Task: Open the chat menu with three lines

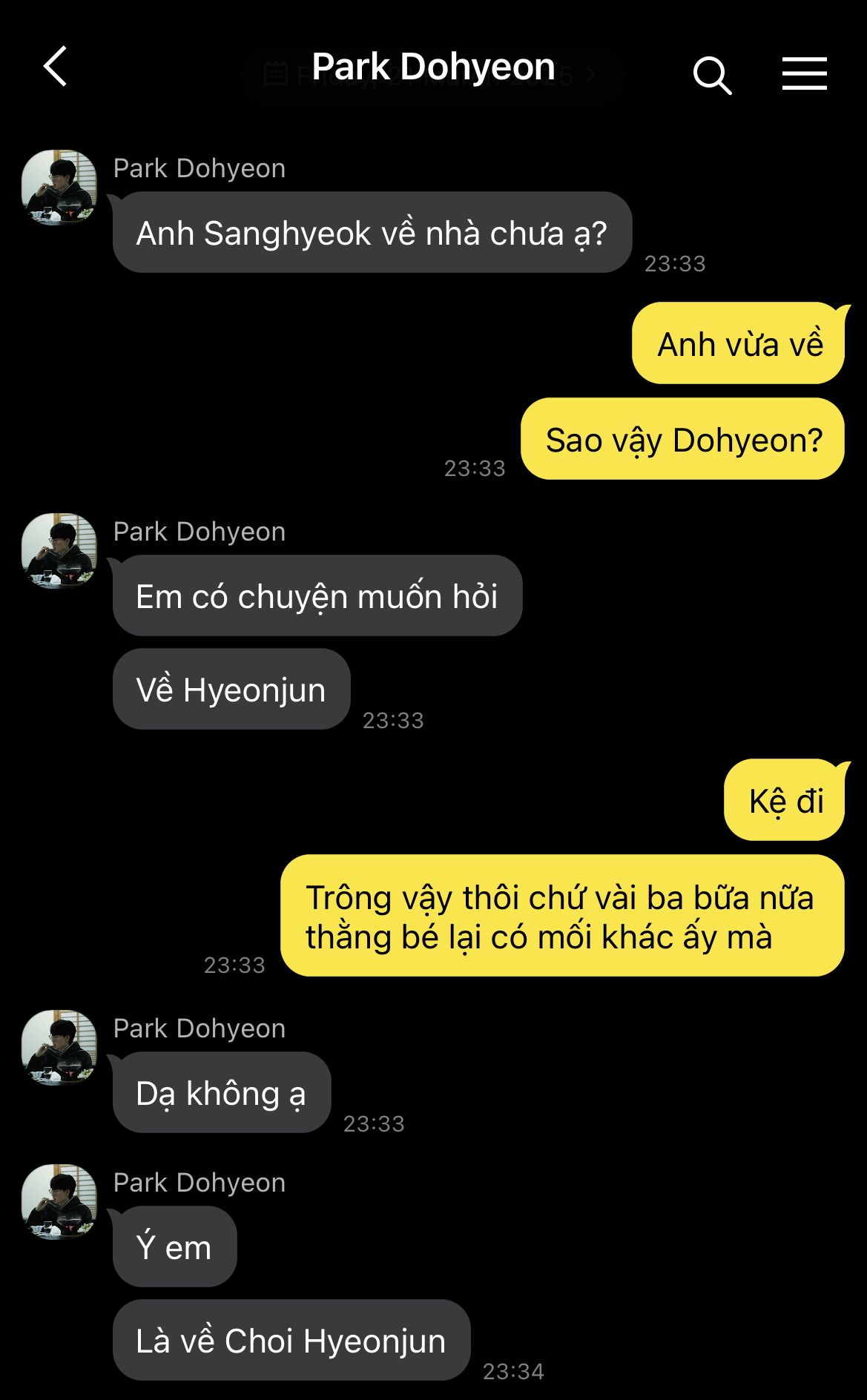Action: click(804, 74)
